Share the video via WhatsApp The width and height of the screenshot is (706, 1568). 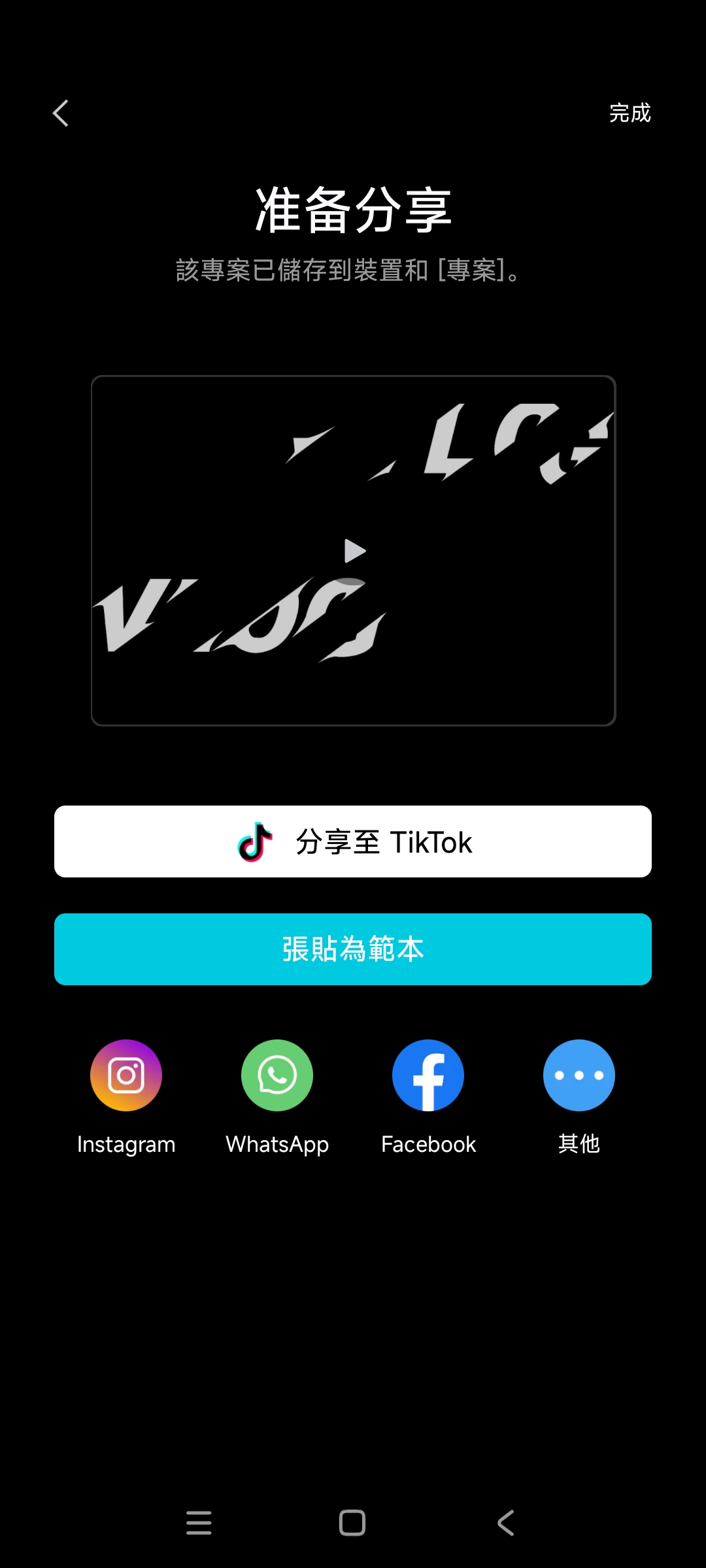[x=277, y=1075]
